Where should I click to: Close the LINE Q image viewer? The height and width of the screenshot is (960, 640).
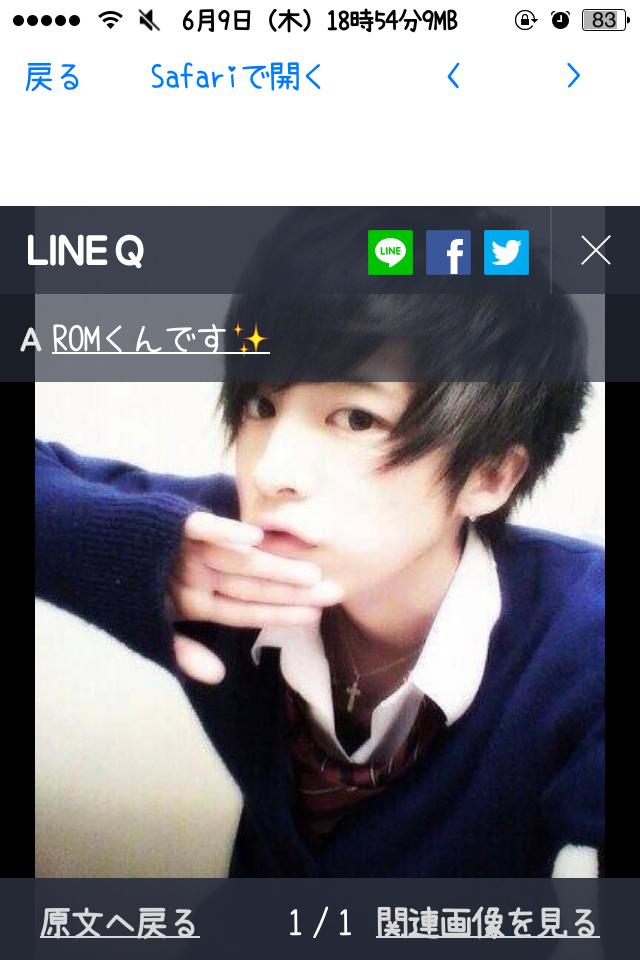coord(595,251)
